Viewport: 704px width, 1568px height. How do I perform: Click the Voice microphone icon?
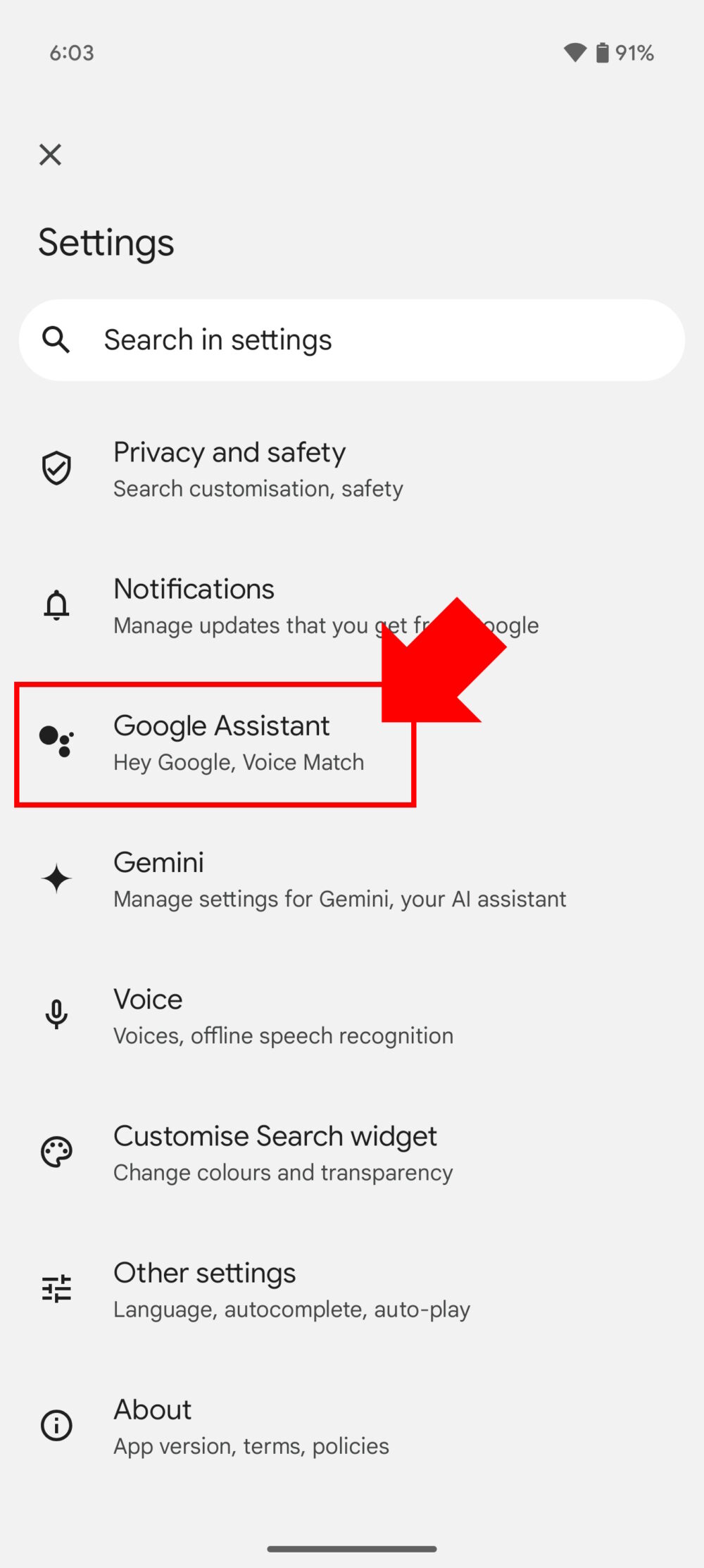coord(57,1014)
